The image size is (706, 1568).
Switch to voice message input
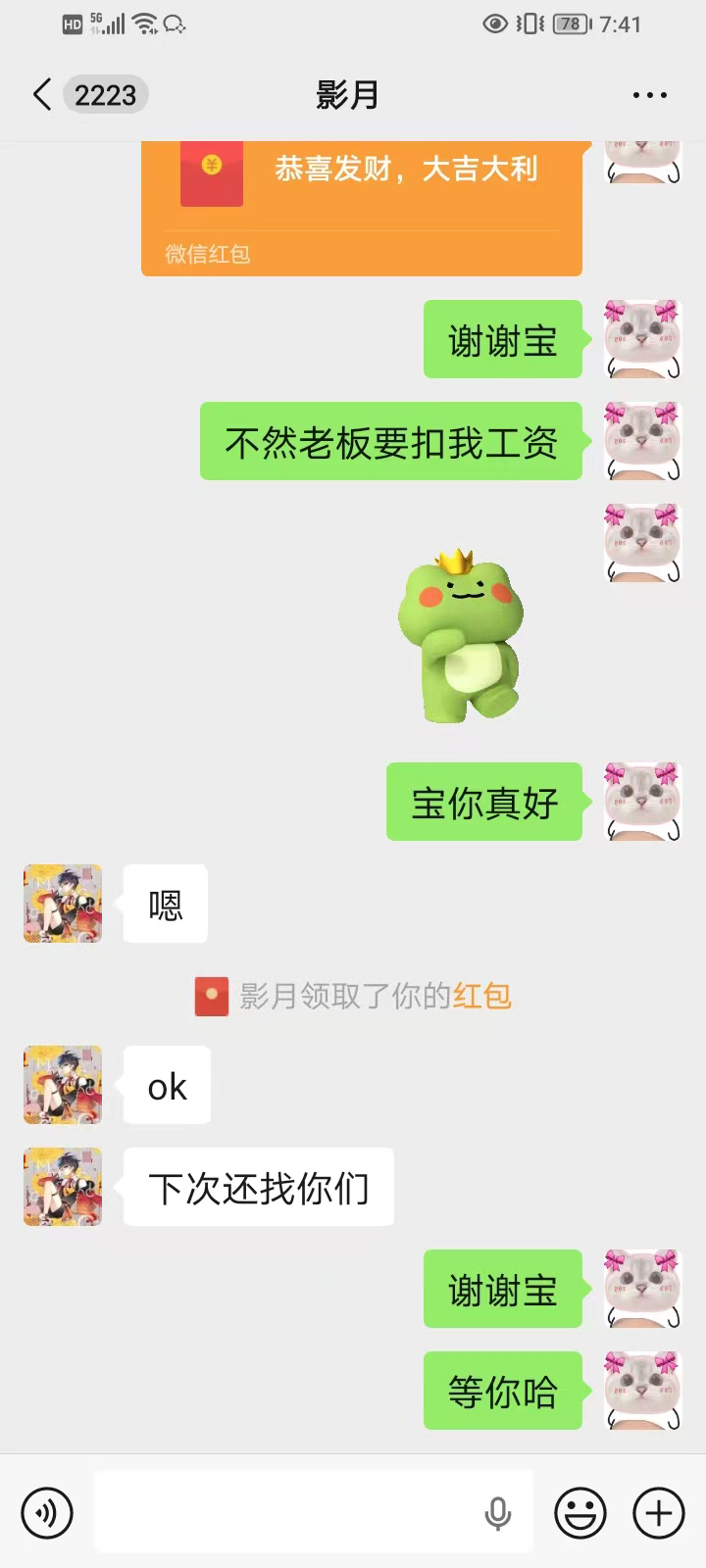click(x=47, y=1513)
